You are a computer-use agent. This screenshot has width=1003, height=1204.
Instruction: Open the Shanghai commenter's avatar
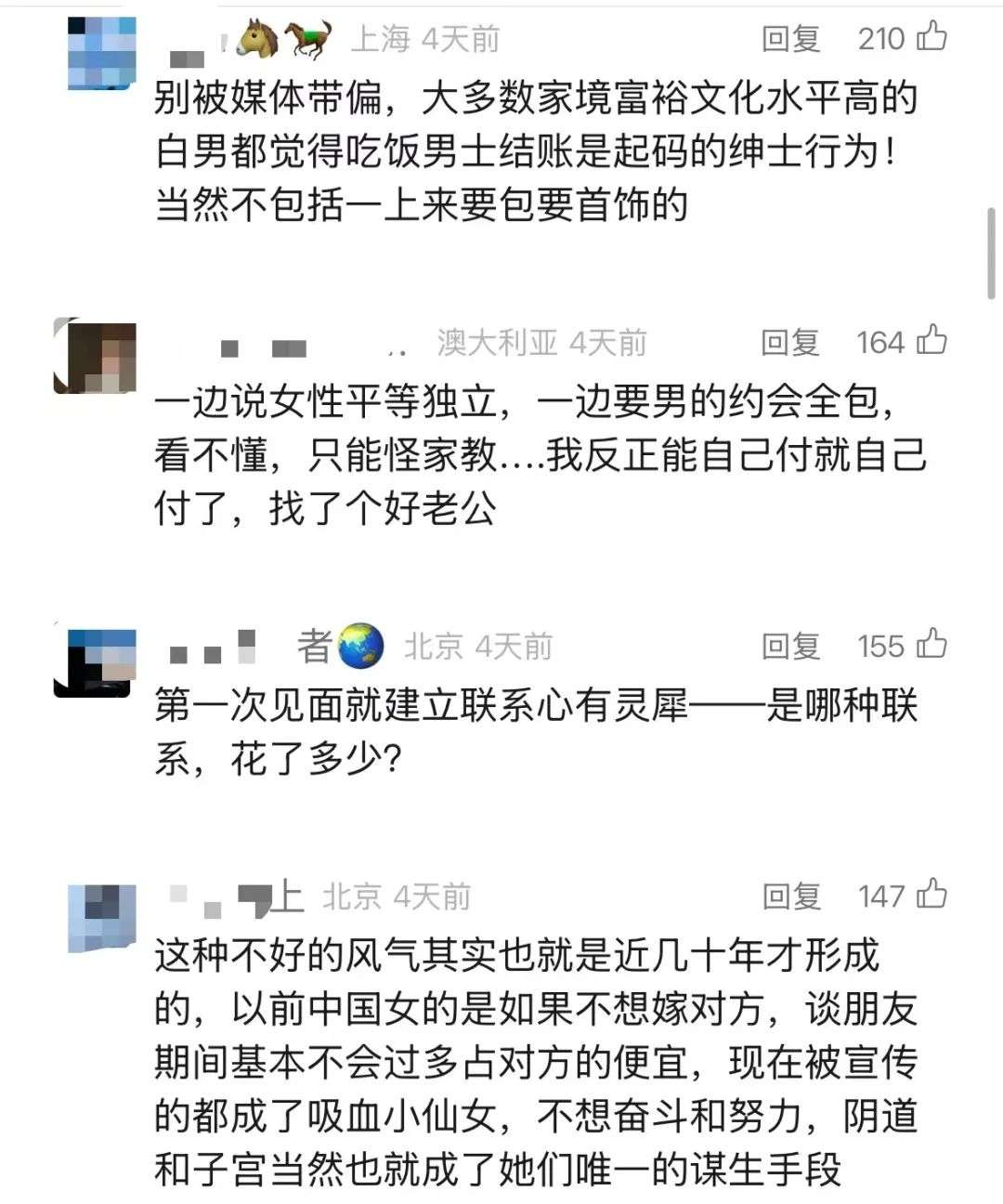(102, 53)
